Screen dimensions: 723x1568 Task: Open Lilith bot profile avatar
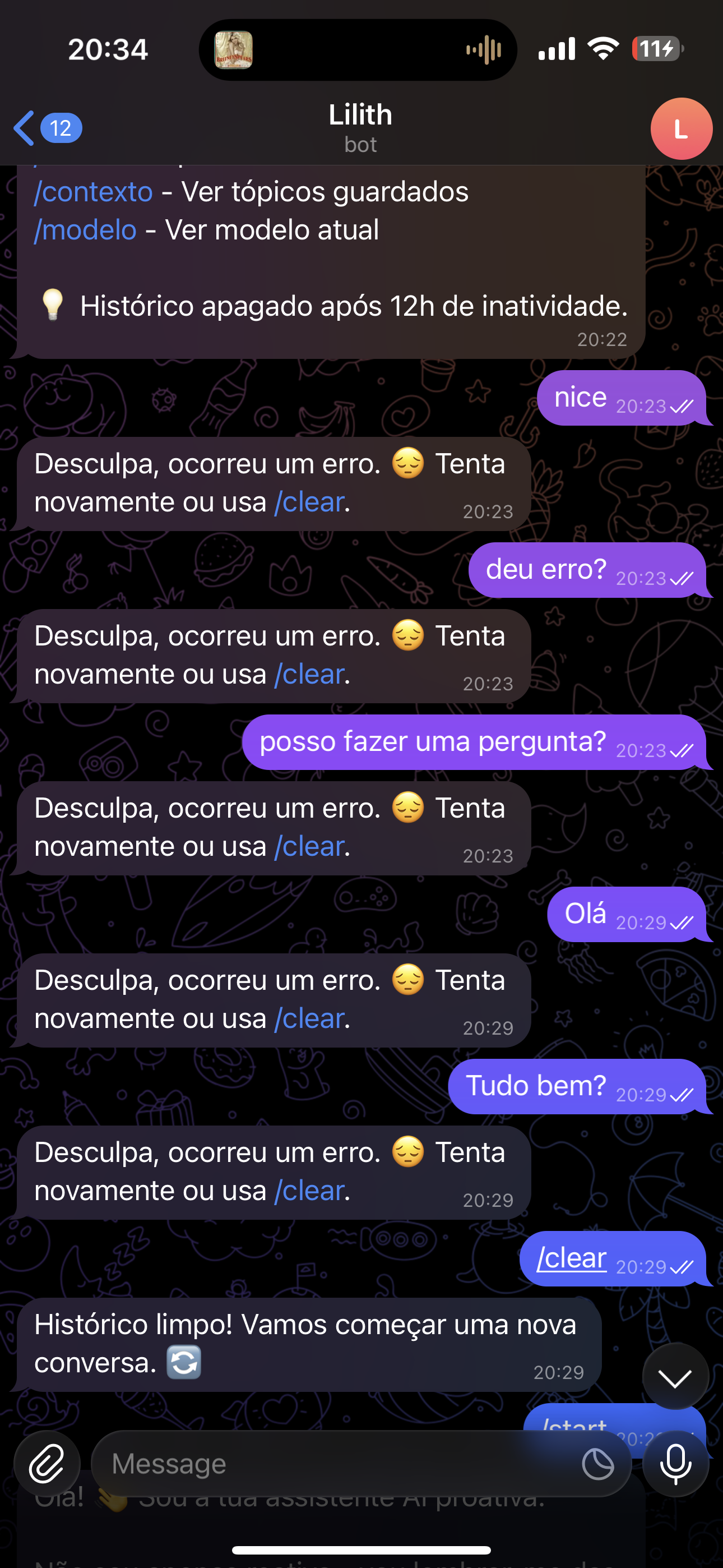680,128
